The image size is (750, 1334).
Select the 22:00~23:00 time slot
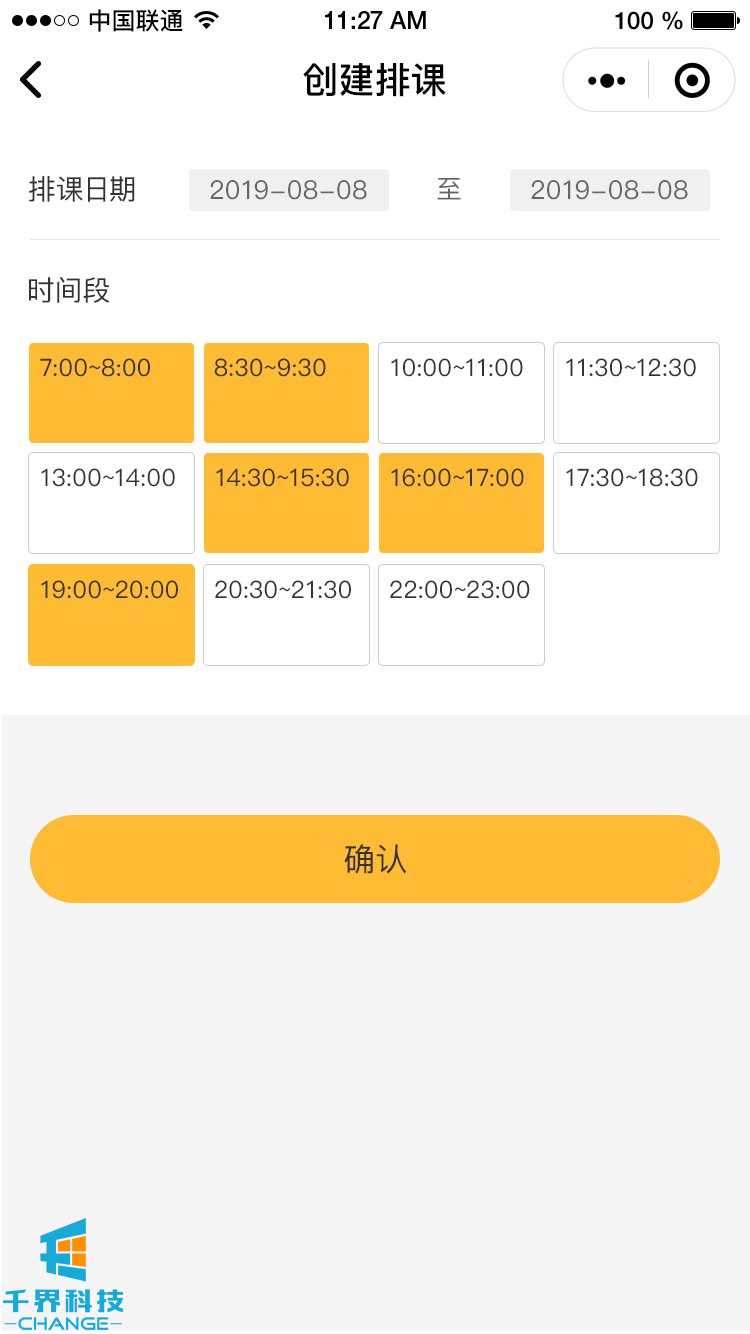(461, 615)
